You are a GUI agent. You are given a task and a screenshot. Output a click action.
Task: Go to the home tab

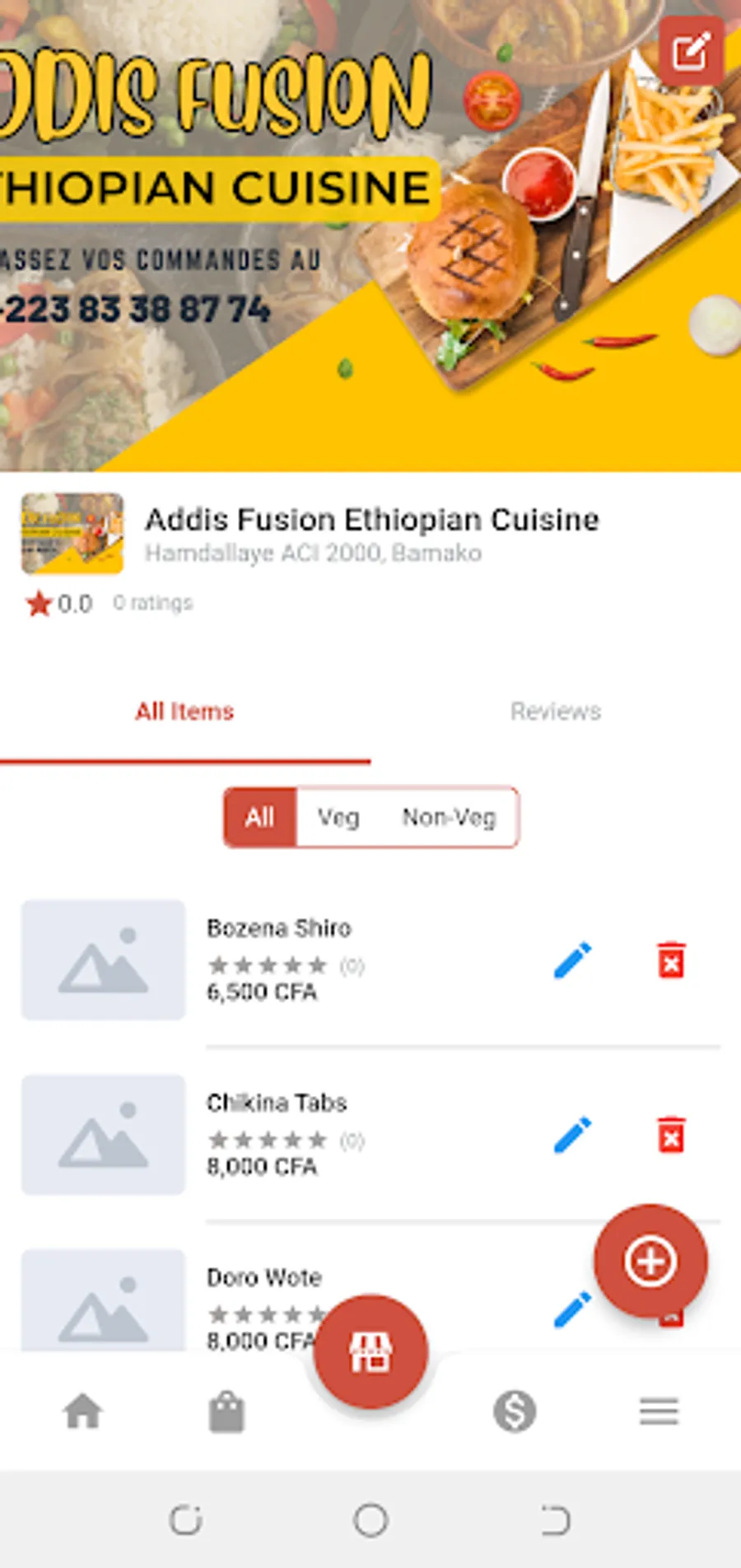82,1412
